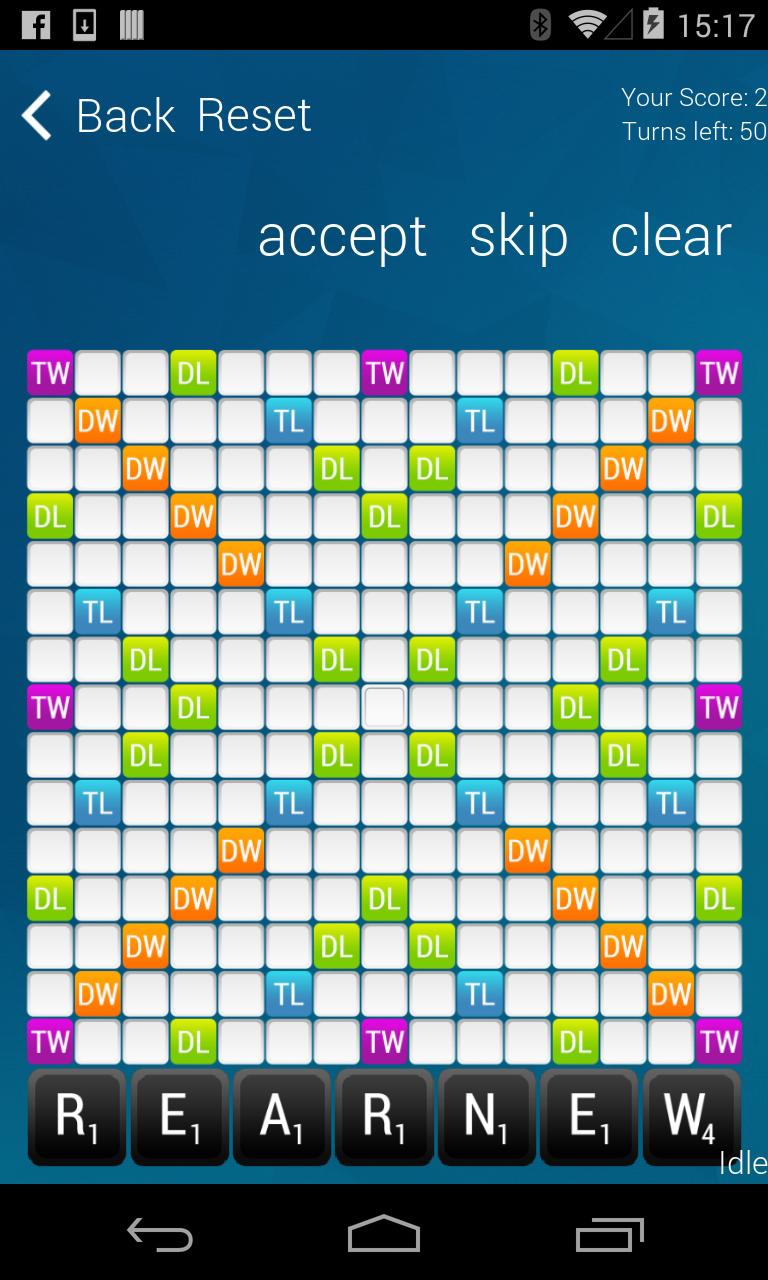Screen dimensions: 768x1280
Task: Tap the TW square in the top-left corner
Action: [x=48, y=372]
